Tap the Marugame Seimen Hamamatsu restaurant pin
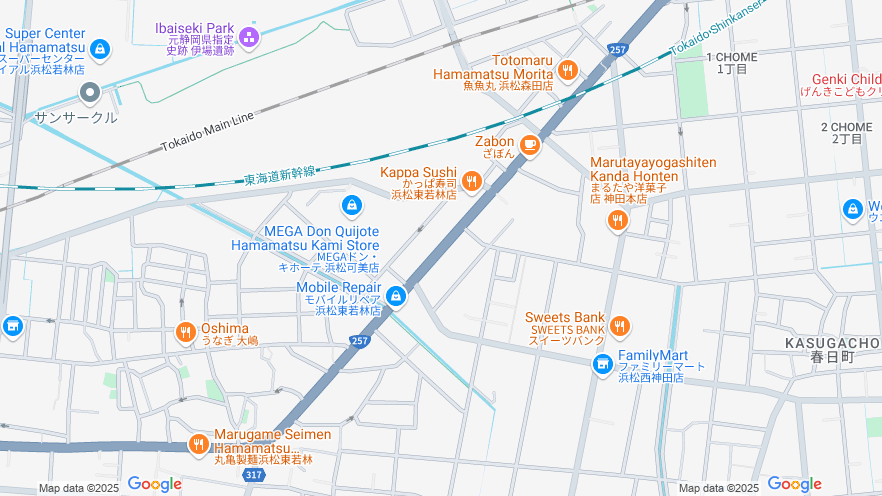882x496 pixels. coord(199,443)
